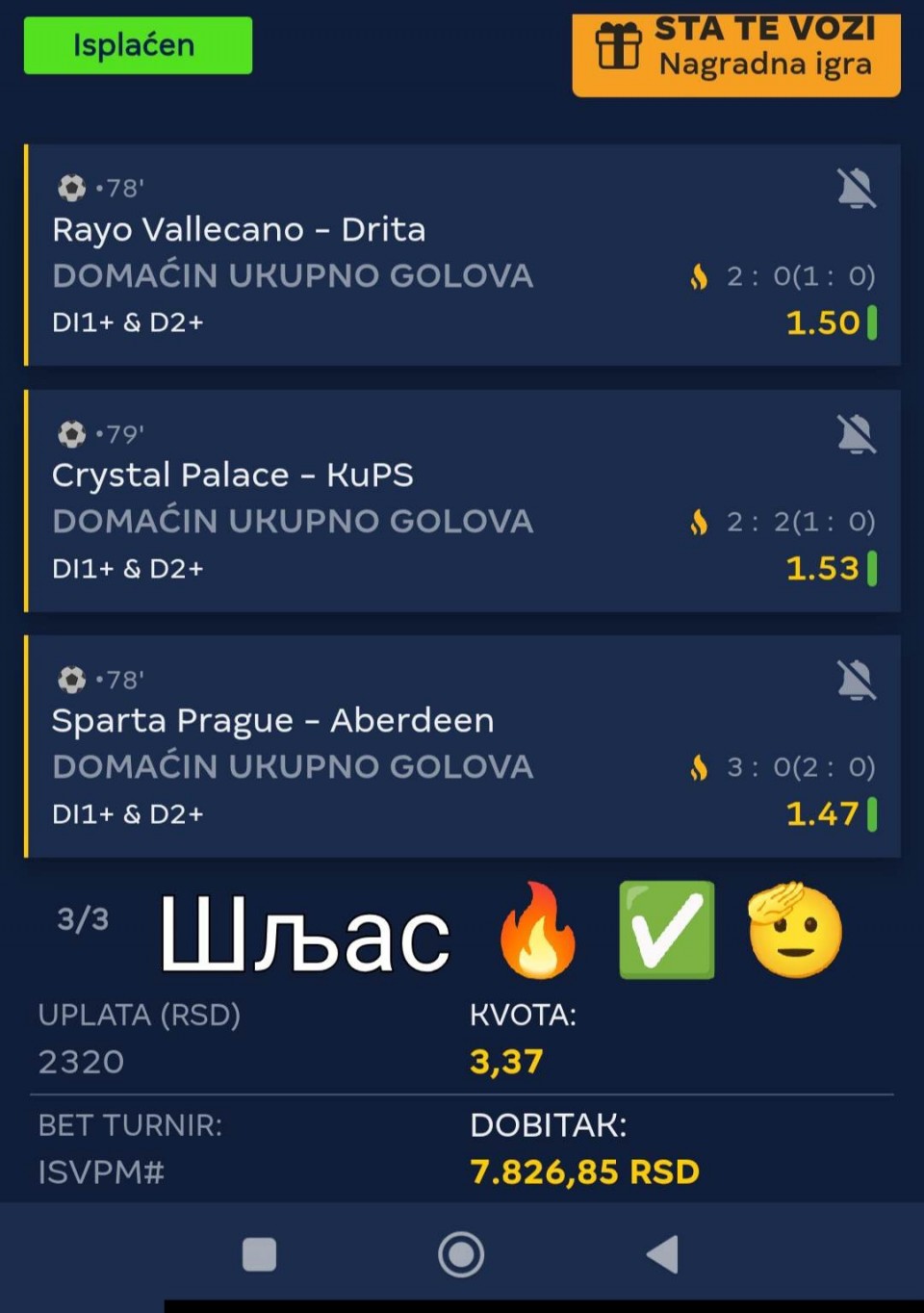Toggle notifications bell for Rayo Vallecano – Drita

pos(856,188)
